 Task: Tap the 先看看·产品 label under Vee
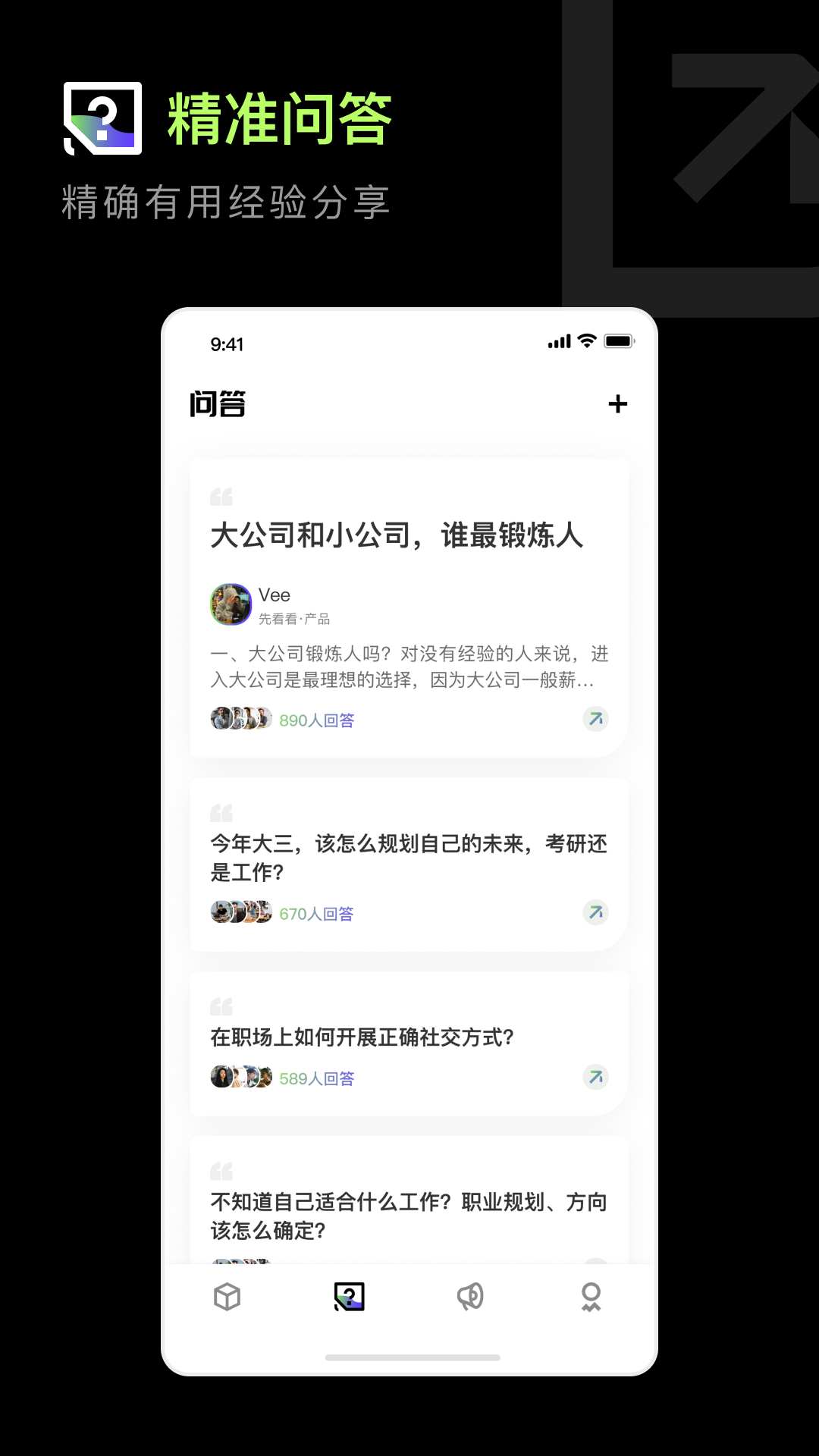(296, 618)
